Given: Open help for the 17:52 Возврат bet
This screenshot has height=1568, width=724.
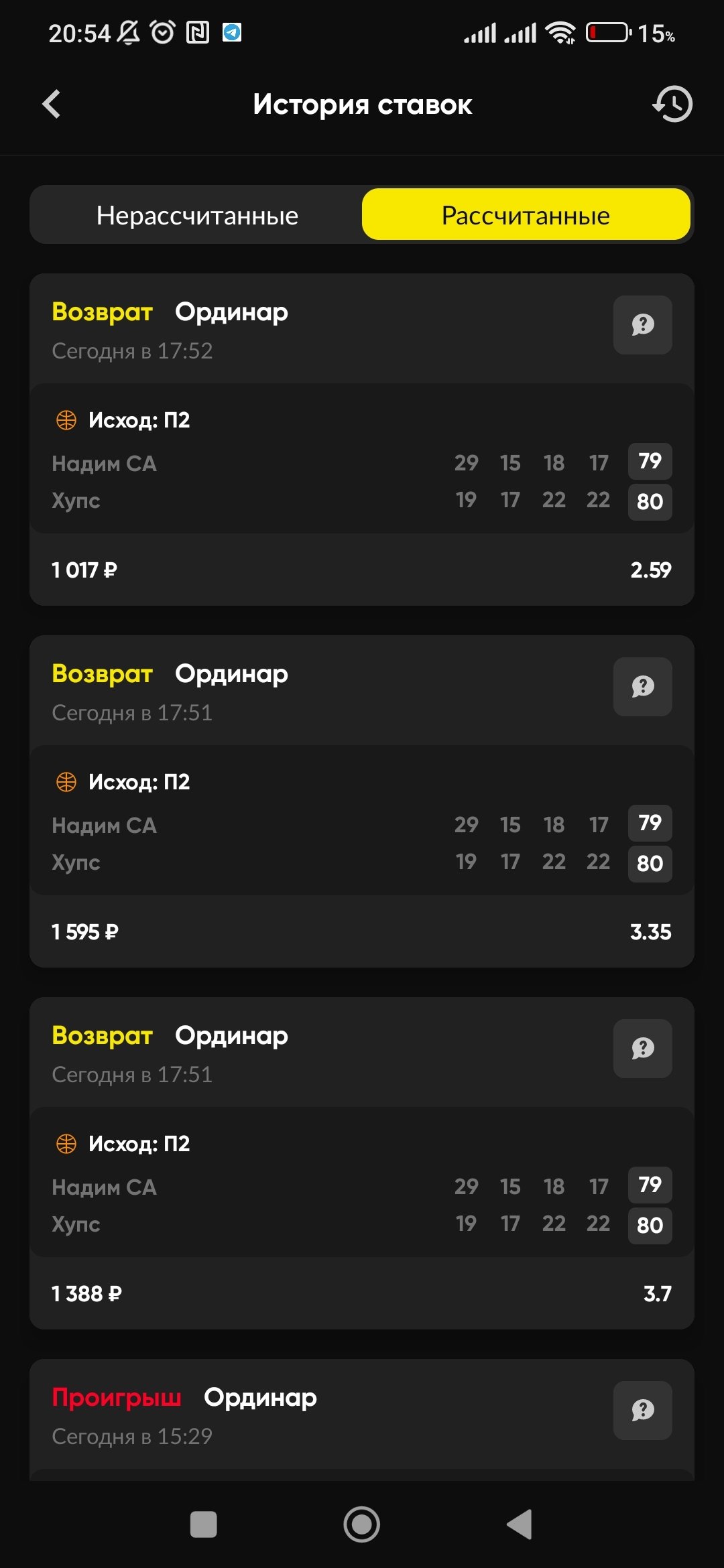Looking at the screenshot, I should (x=642, y=325).
